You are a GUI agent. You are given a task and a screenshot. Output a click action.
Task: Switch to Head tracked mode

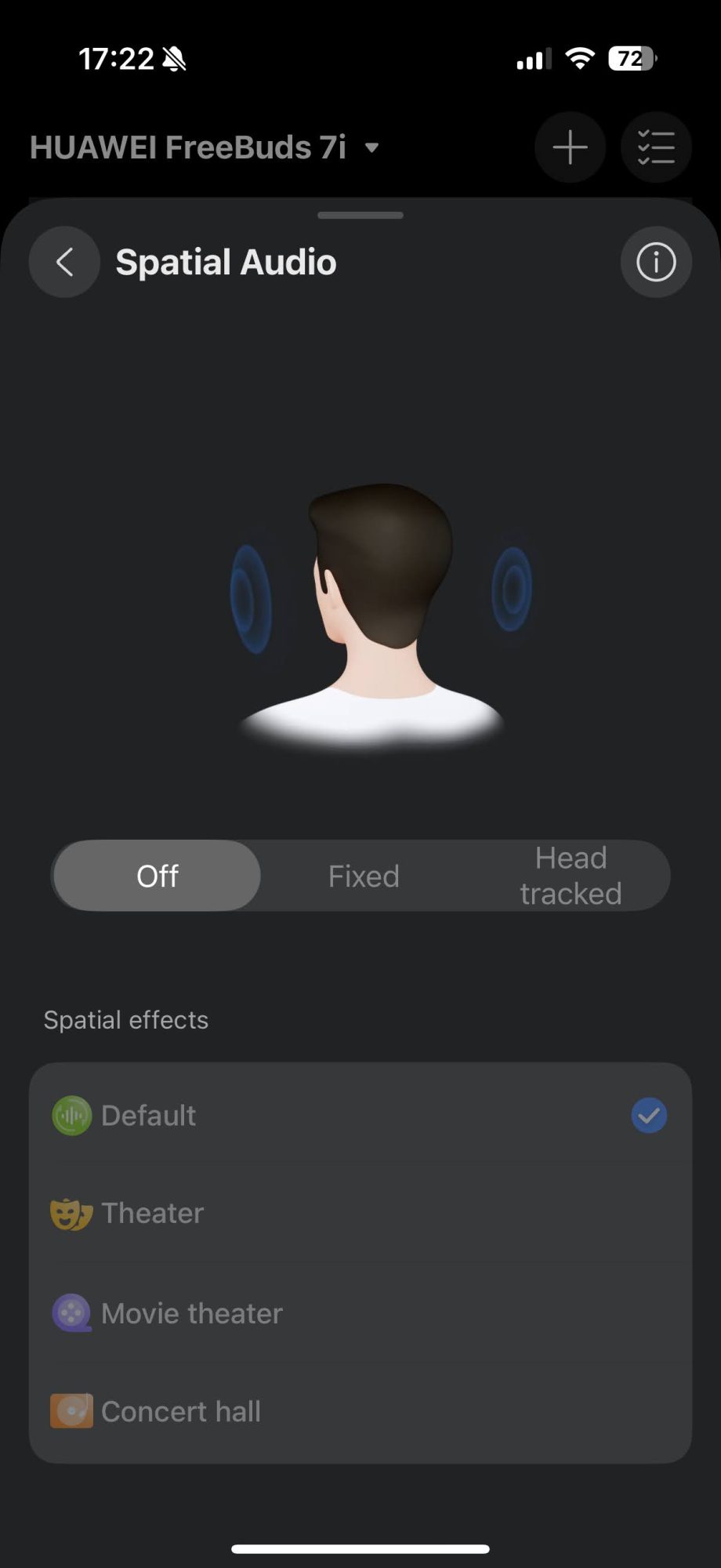(x=570, y=876)
